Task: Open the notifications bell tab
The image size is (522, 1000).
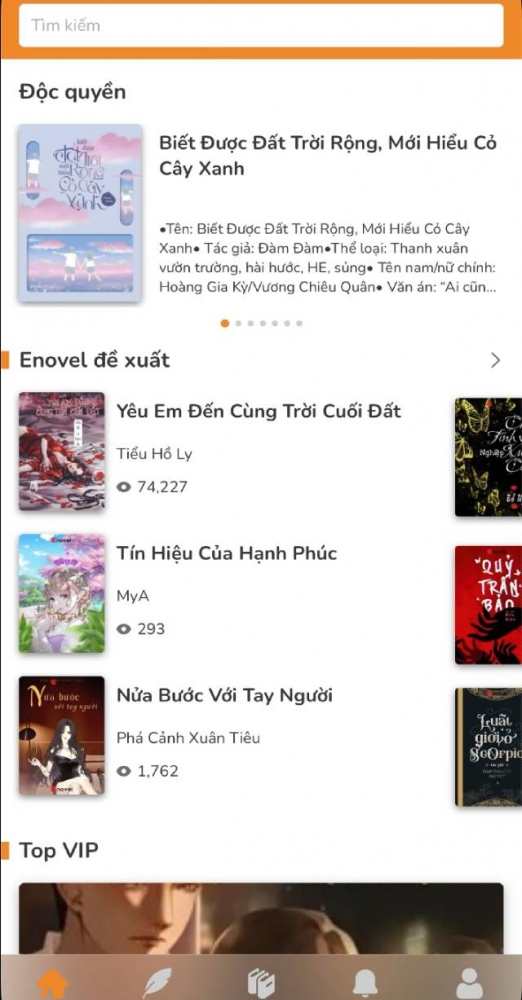Action: 365,983
